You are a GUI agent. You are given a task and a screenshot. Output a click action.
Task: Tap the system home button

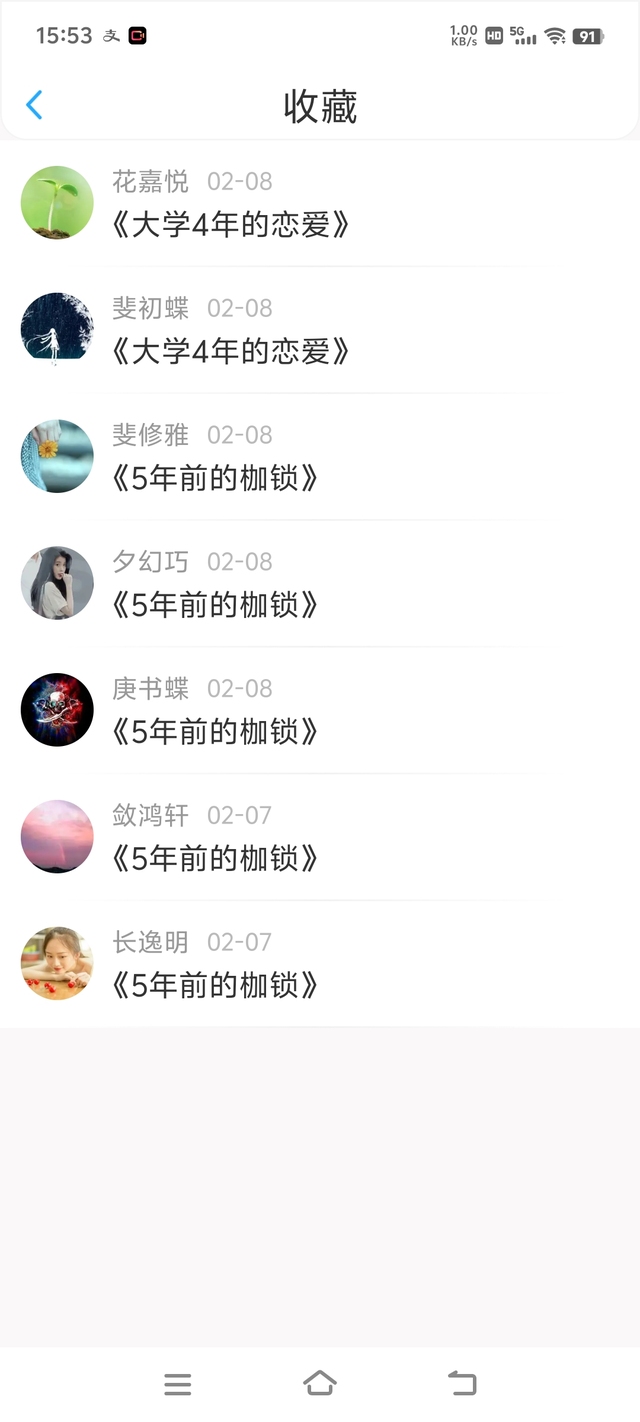[x=320, y=1384]
